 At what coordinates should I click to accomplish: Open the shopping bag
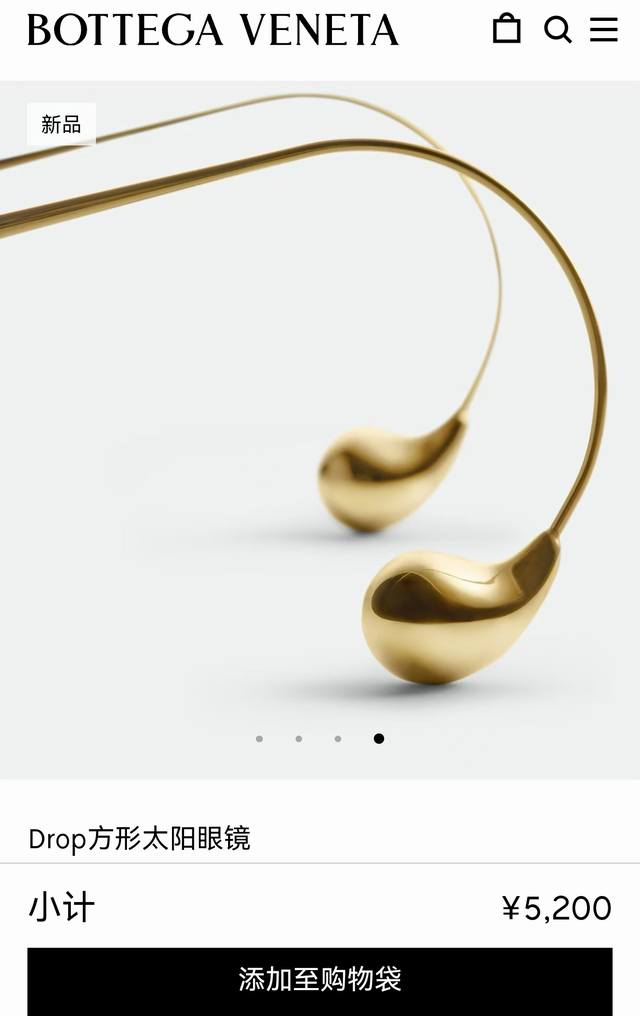[x=507, y=29]
